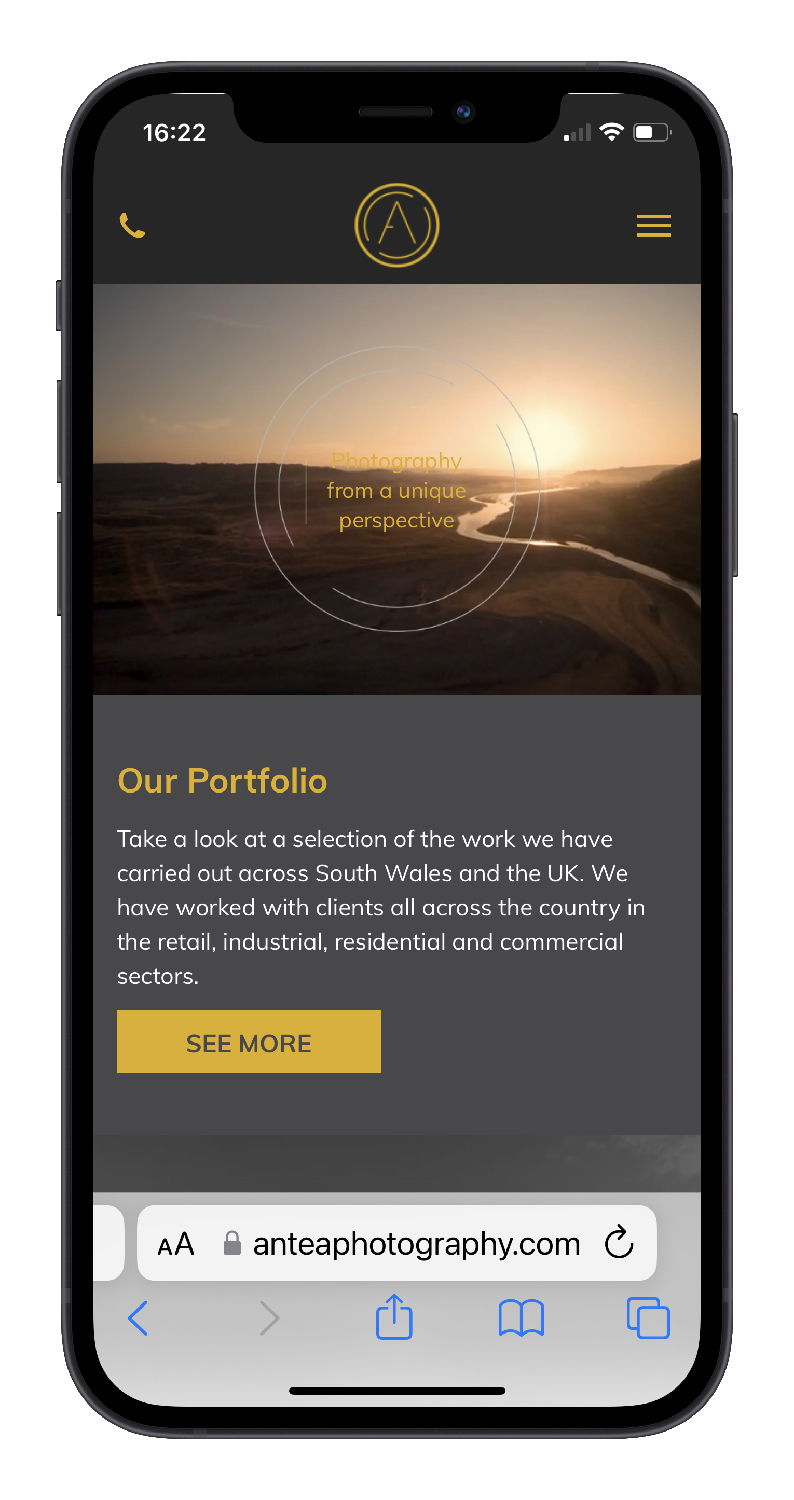The width and height of the screenshot is (794, 1500).
Task: Open the hamburger menu
Action: coord(654,227)
